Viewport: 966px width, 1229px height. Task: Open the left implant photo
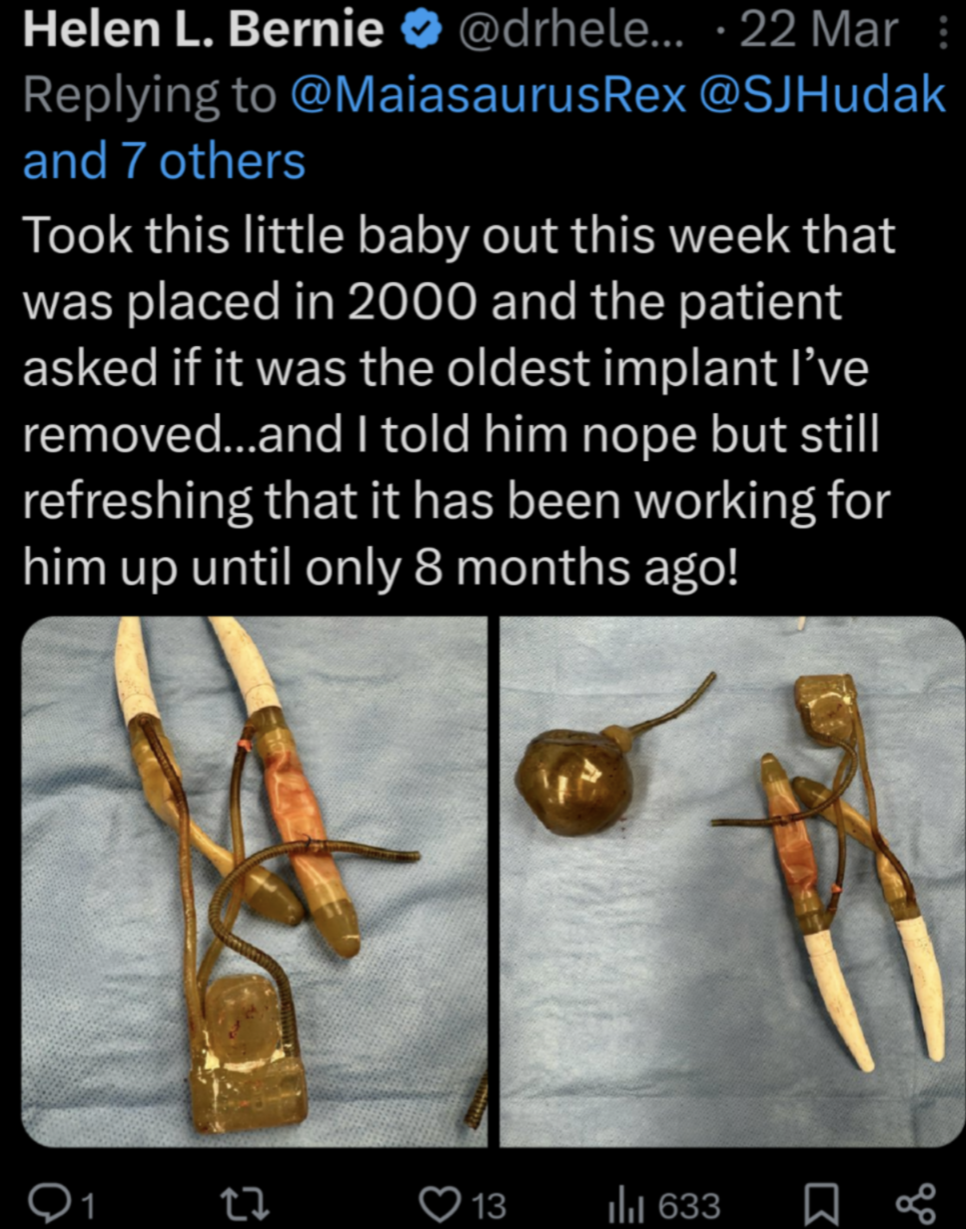point(254,882)
